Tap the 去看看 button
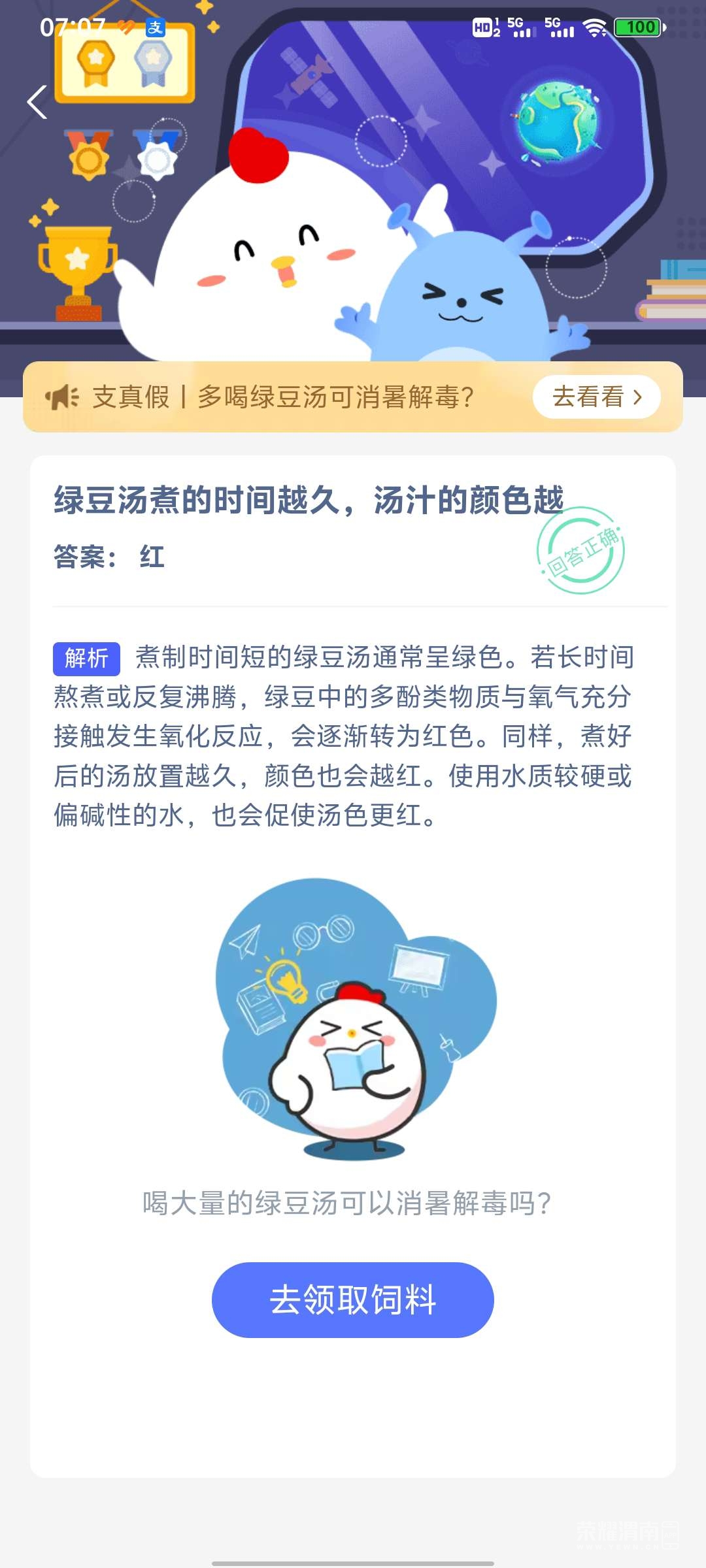The height and width of the screenshot is (1568, 706). 596,397
